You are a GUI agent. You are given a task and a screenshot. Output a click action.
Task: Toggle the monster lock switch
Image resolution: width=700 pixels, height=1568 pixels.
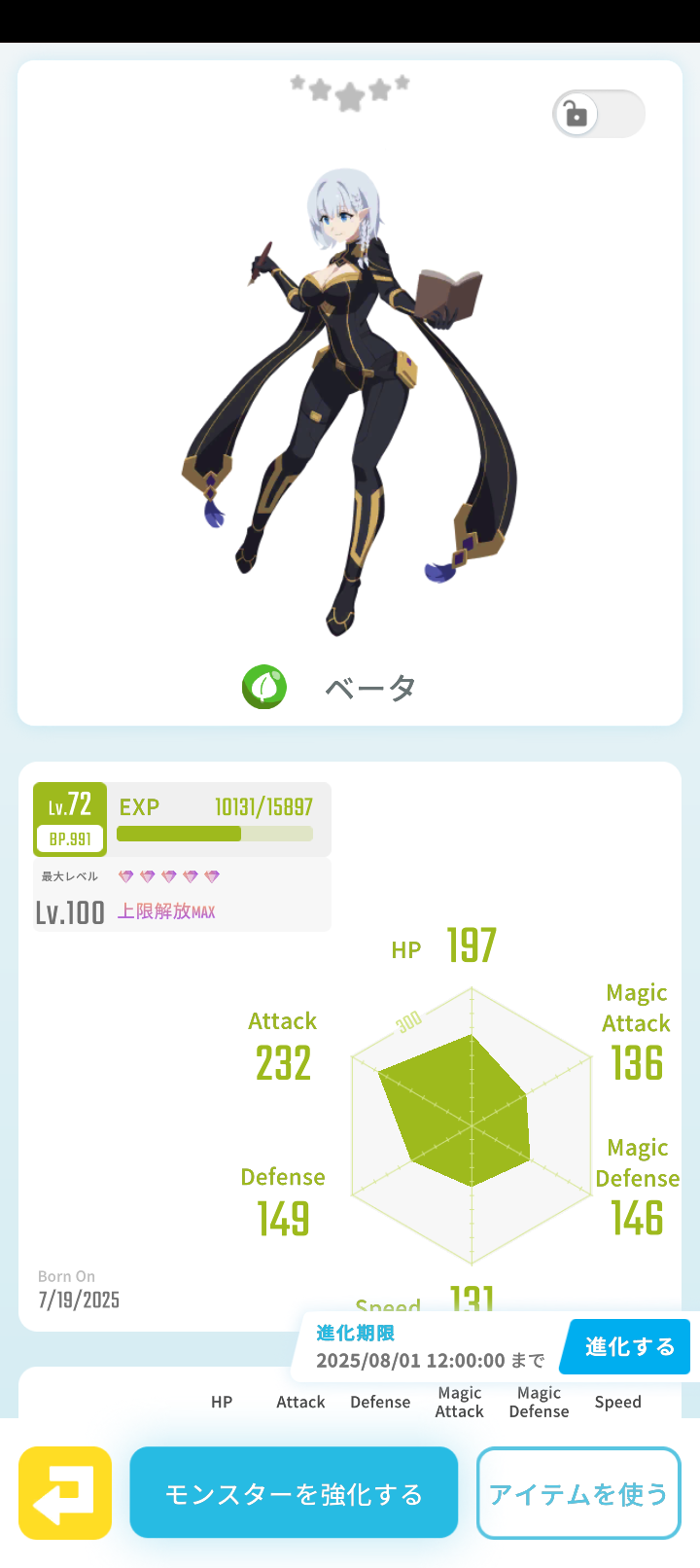[x=598, y=114]
